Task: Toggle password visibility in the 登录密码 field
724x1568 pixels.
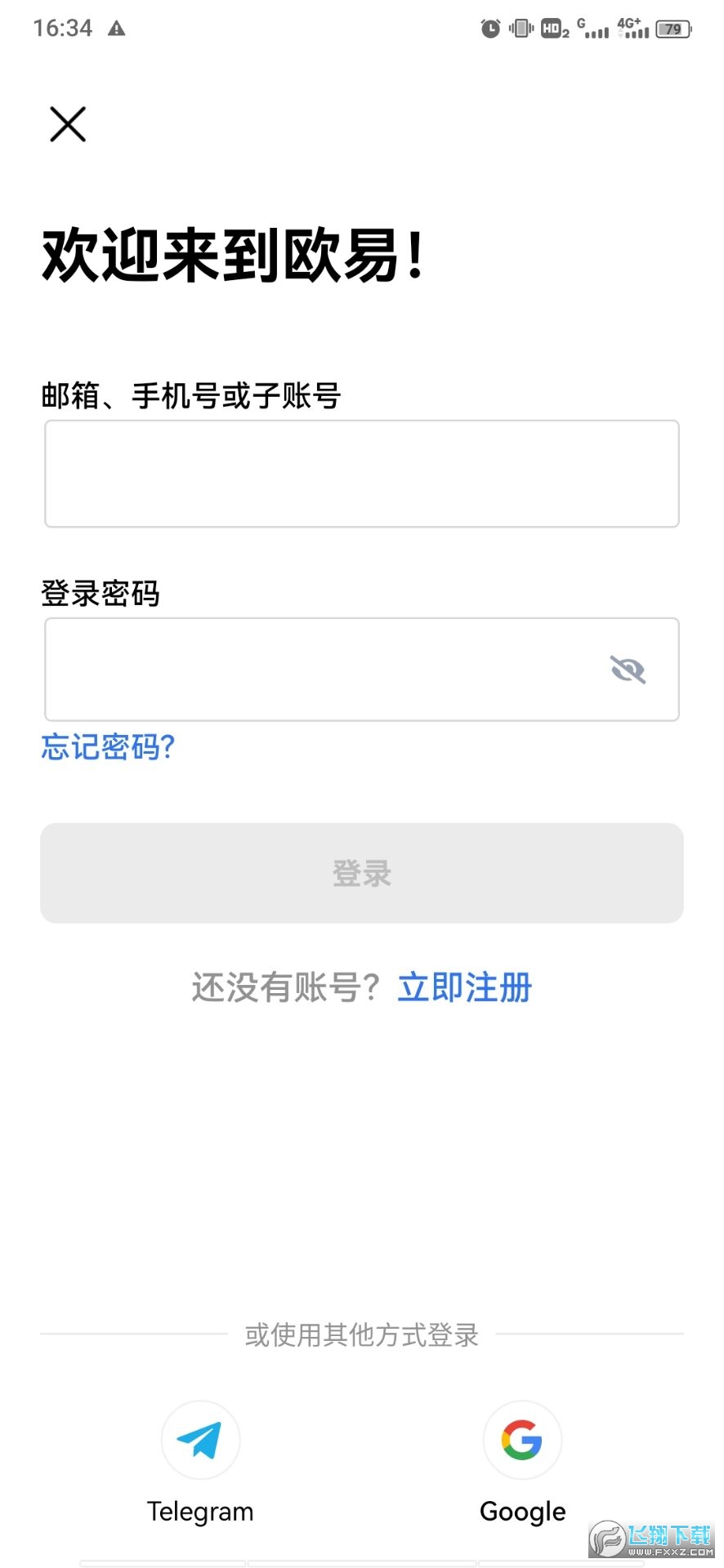Action: pos(627,669)
